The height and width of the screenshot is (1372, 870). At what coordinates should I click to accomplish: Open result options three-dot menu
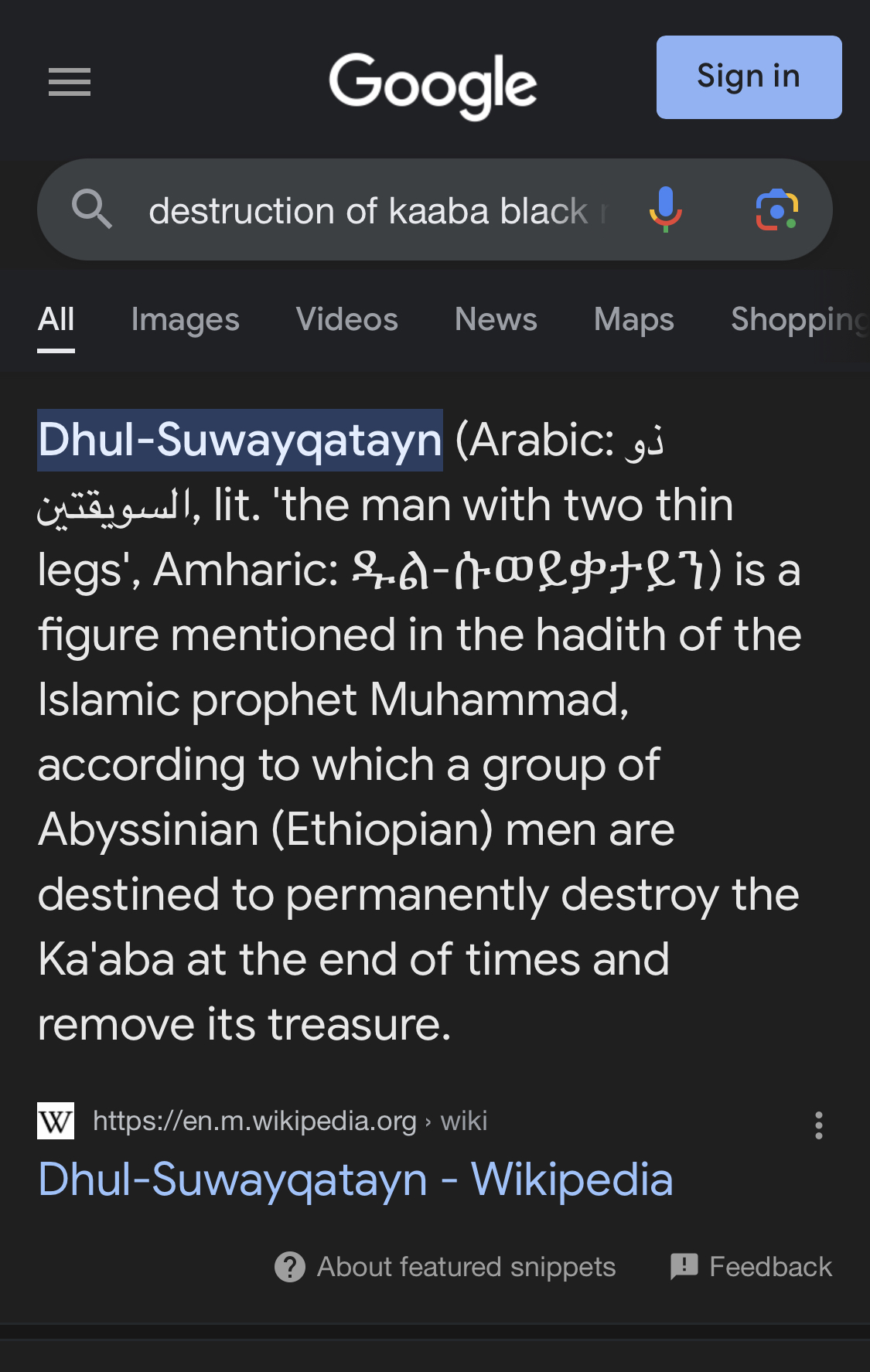tap(818, 1125)
